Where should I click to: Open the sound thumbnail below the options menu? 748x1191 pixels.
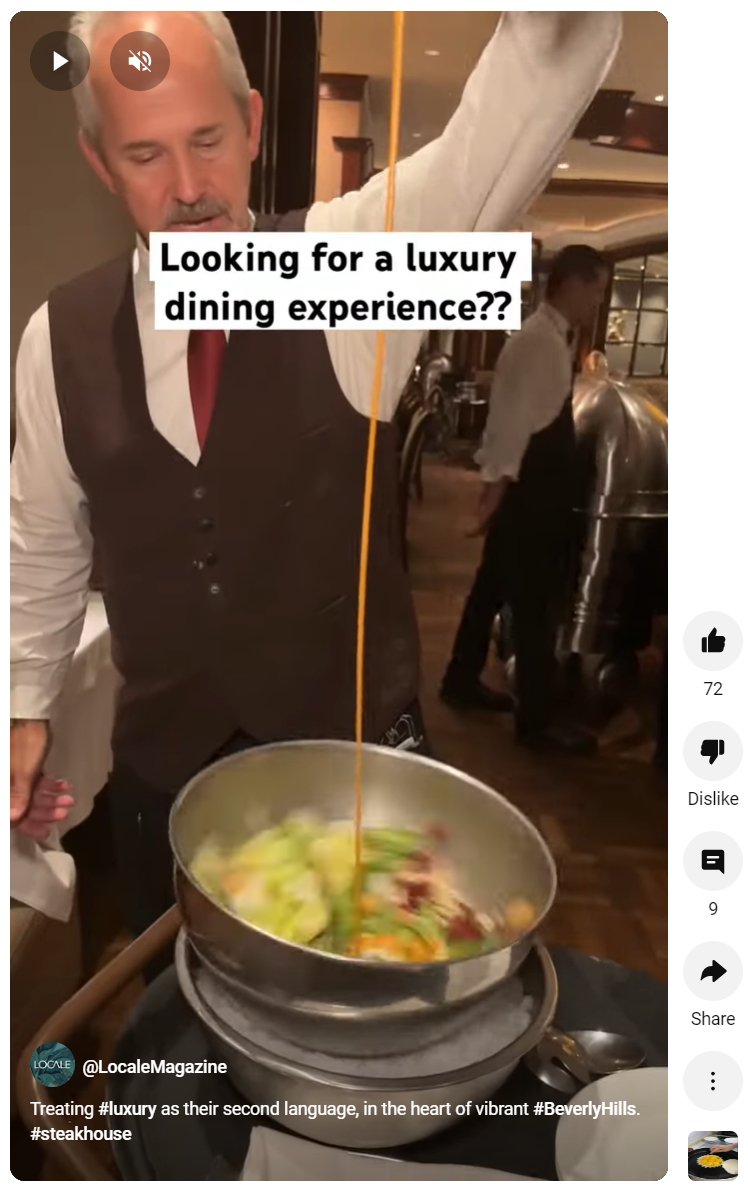click(712, 1156)
